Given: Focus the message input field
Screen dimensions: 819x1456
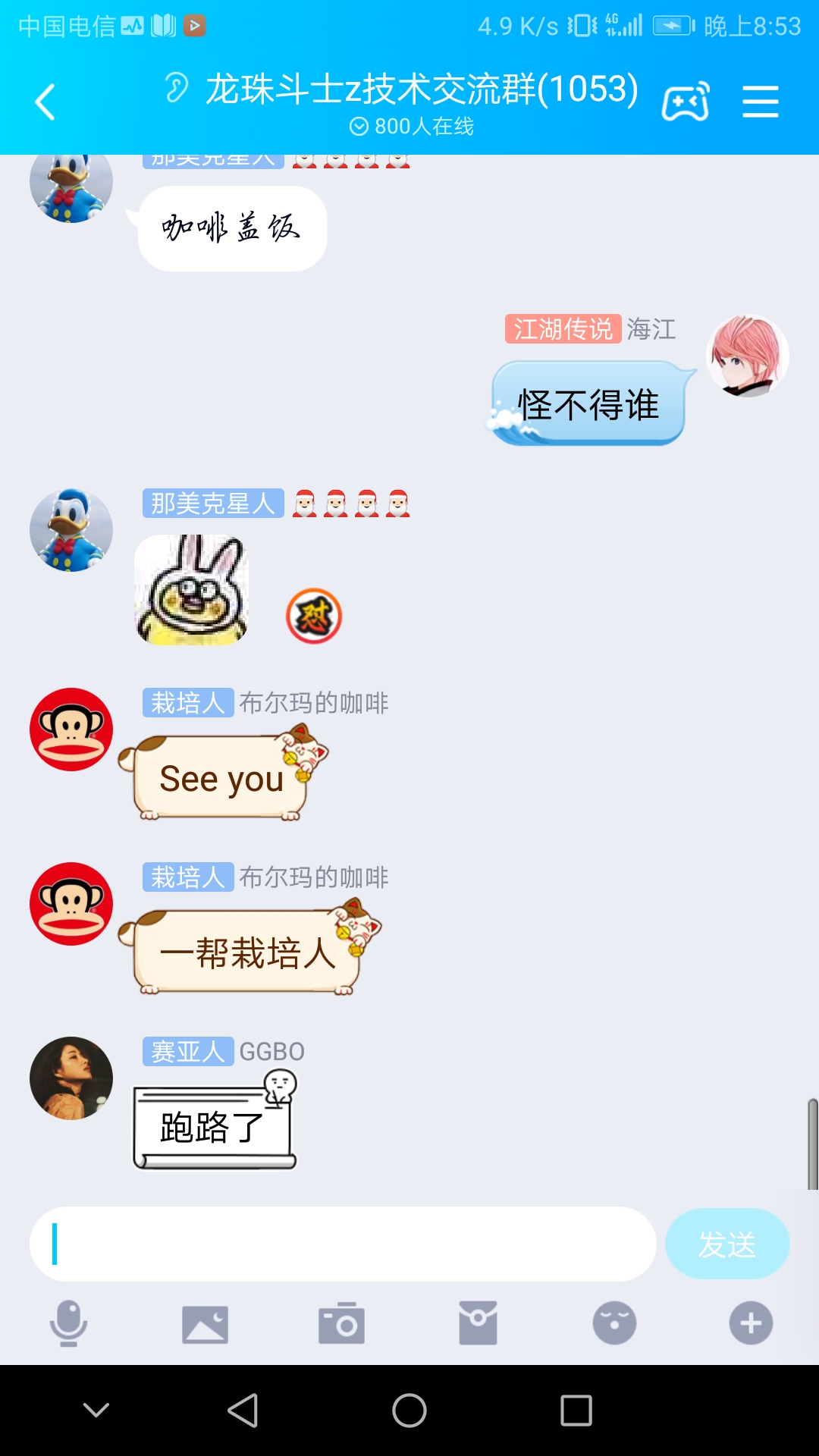Looking at the screenshot, I should [343, 1244].
